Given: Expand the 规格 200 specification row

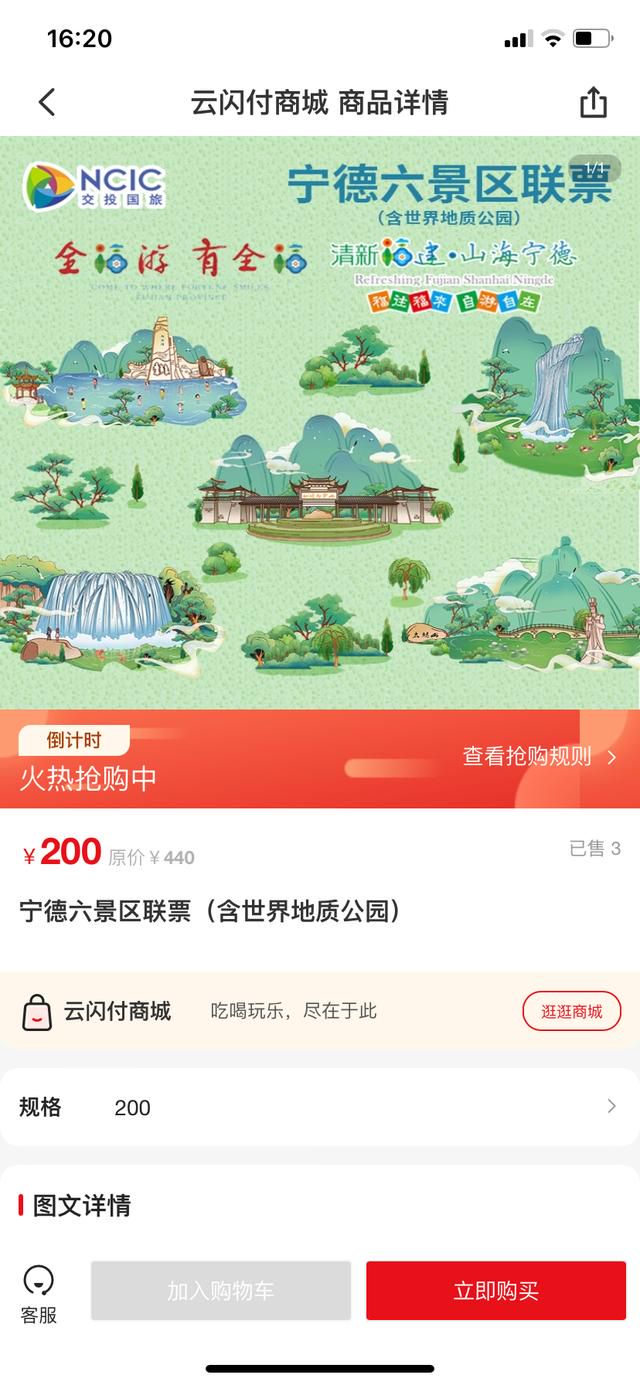Looking at the screenshot, I should pos(320,1107).
